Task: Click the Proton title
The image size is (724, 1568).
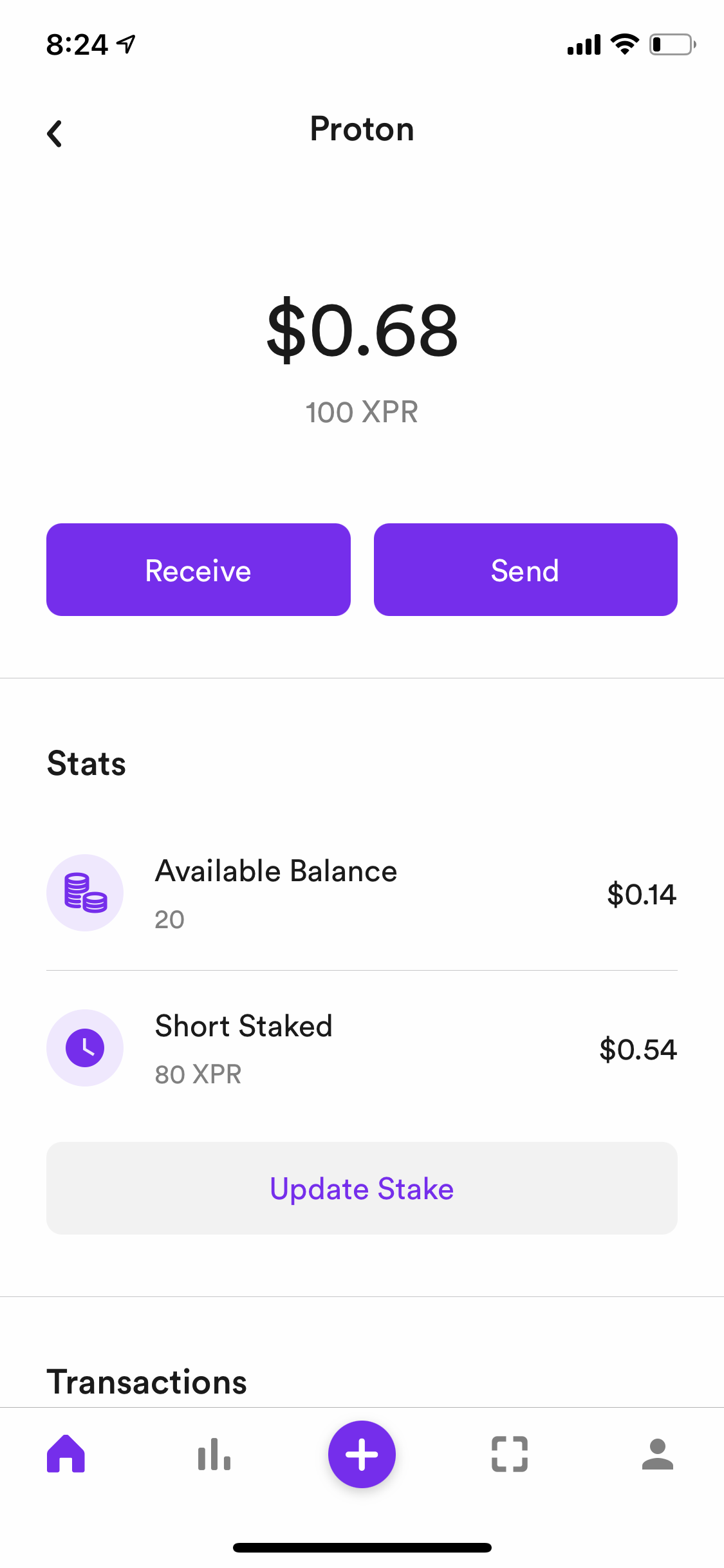Action: [362, 129]
